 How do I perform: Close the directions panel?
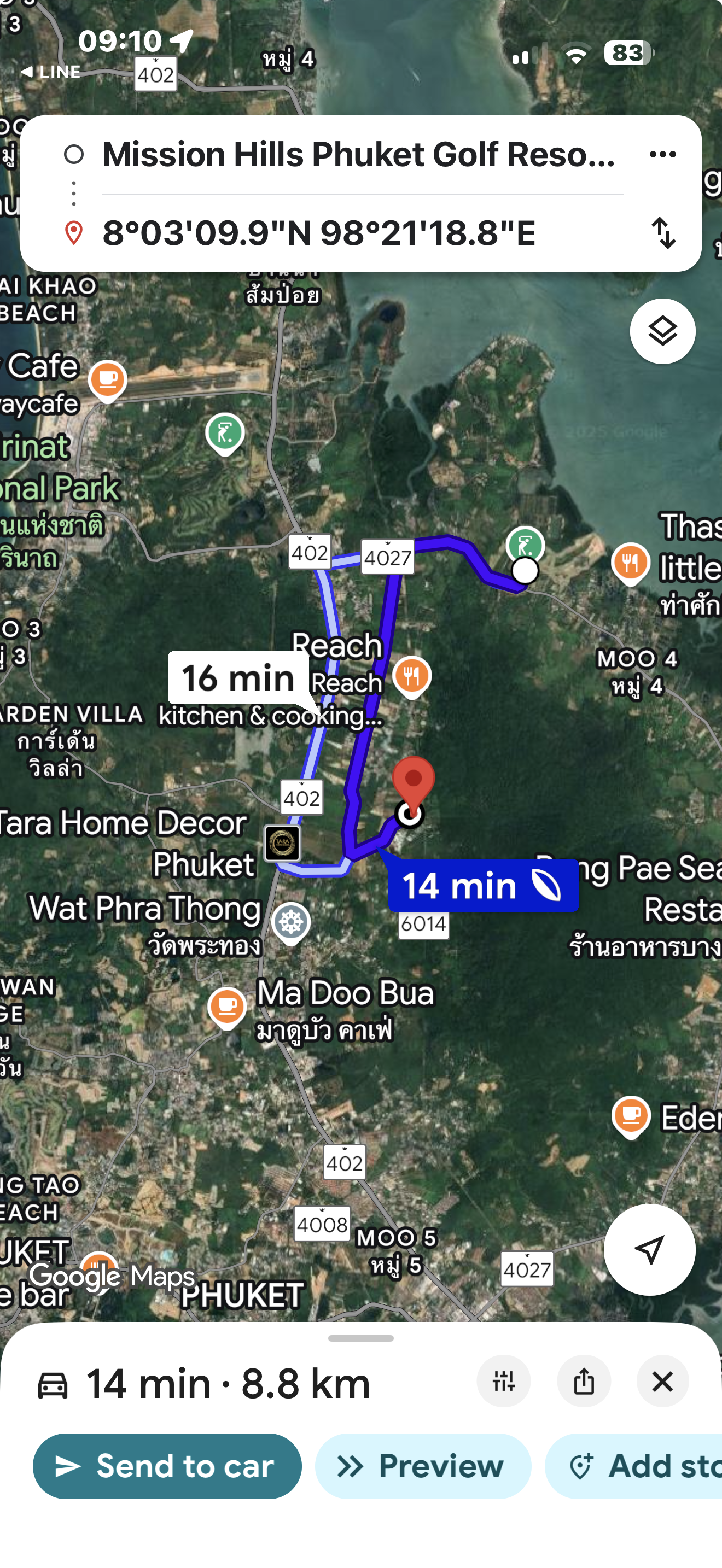pyautogui.click(x=663, y=1381)
